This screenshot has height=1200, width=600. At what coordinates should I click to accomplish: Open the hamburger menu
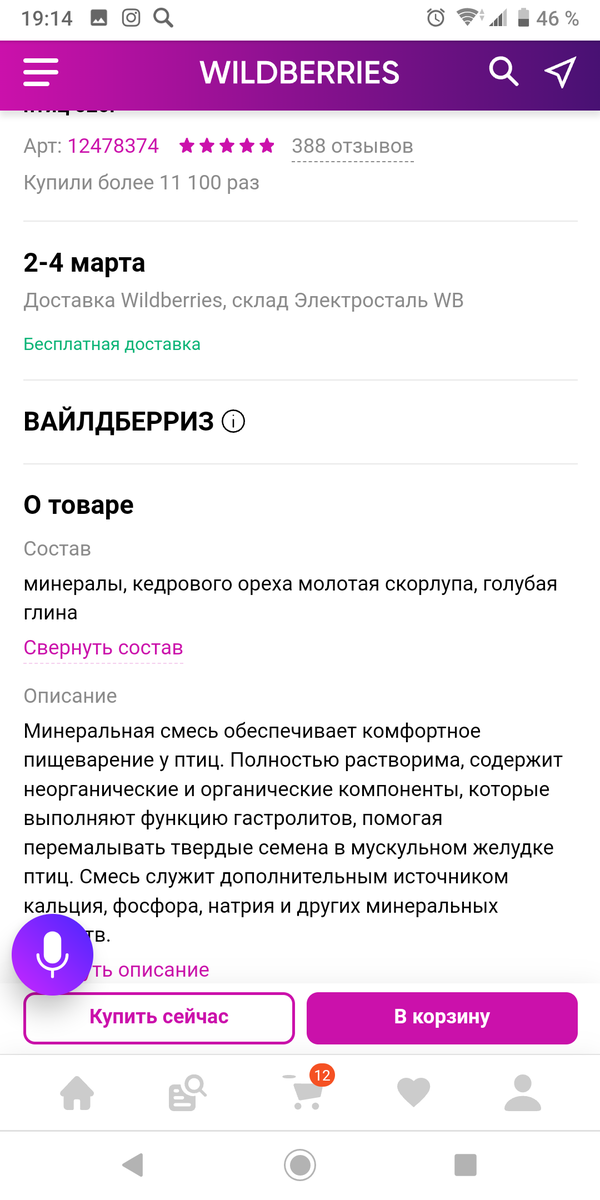pyautogui.click(x=41, y=72)
